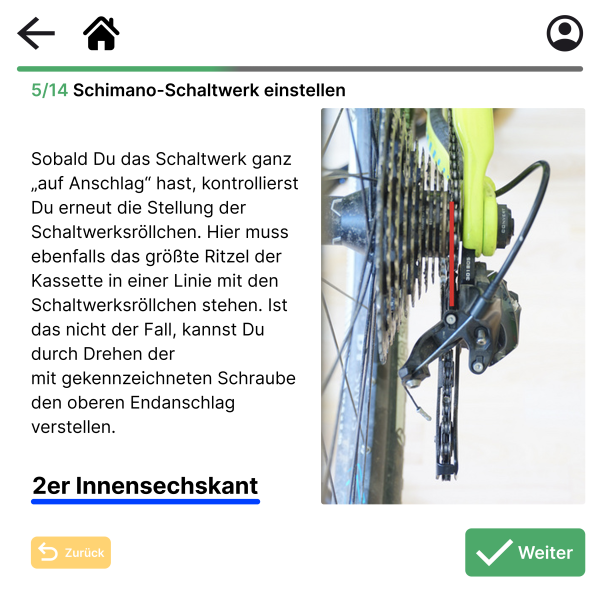Go back with the top arrow
The width and height of the screenshot is (600, 600).
click(36, 34)
